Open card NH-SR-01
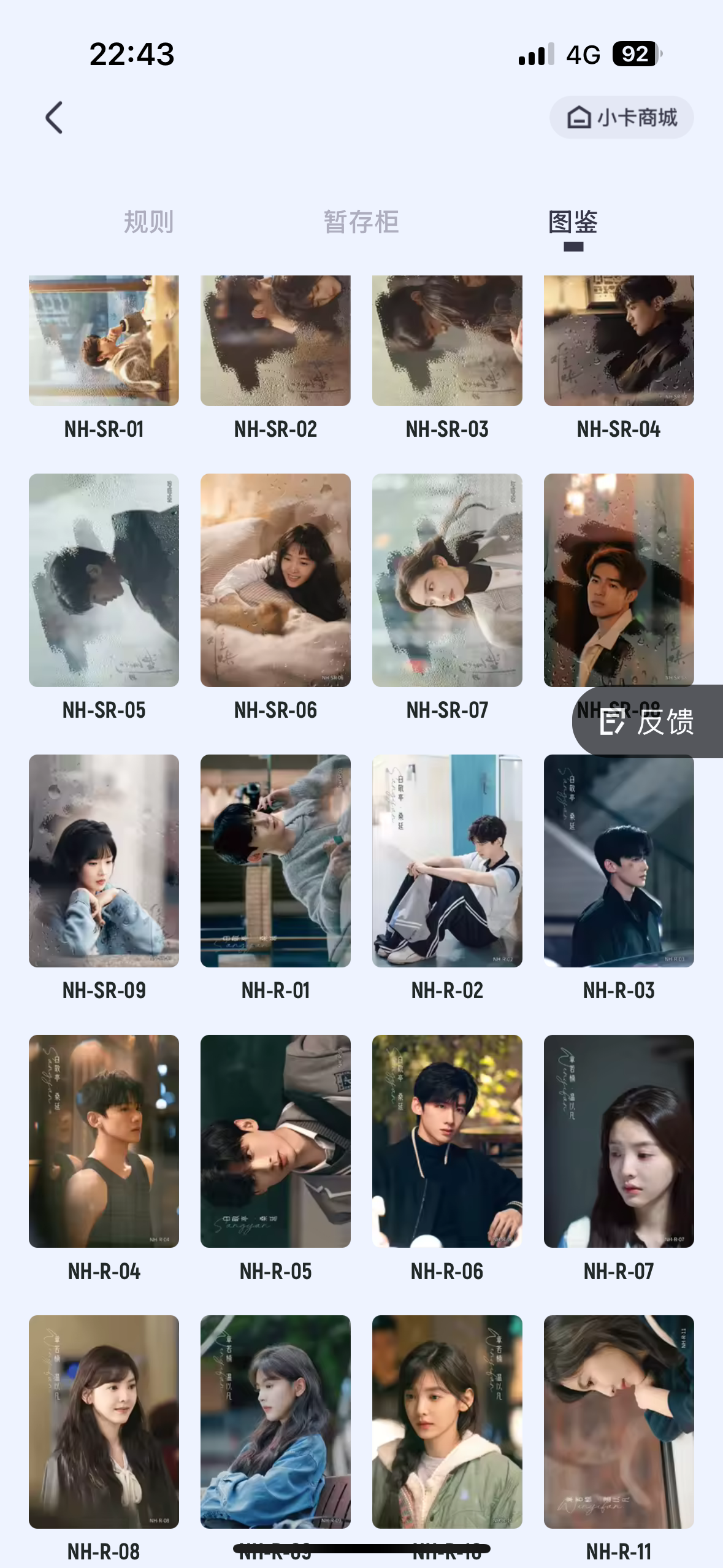 [104, 340]
